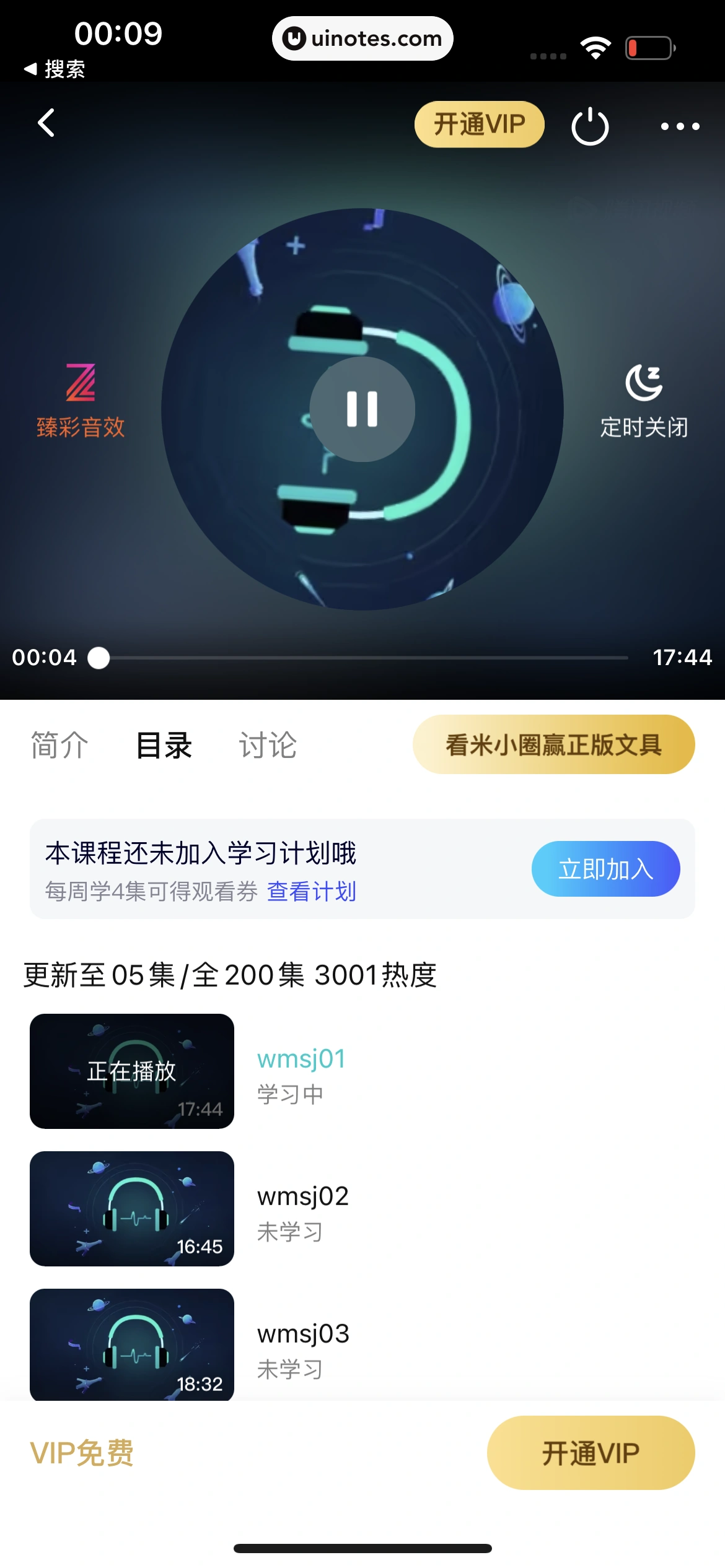Tap the power icon in the header

coord(590,126)
